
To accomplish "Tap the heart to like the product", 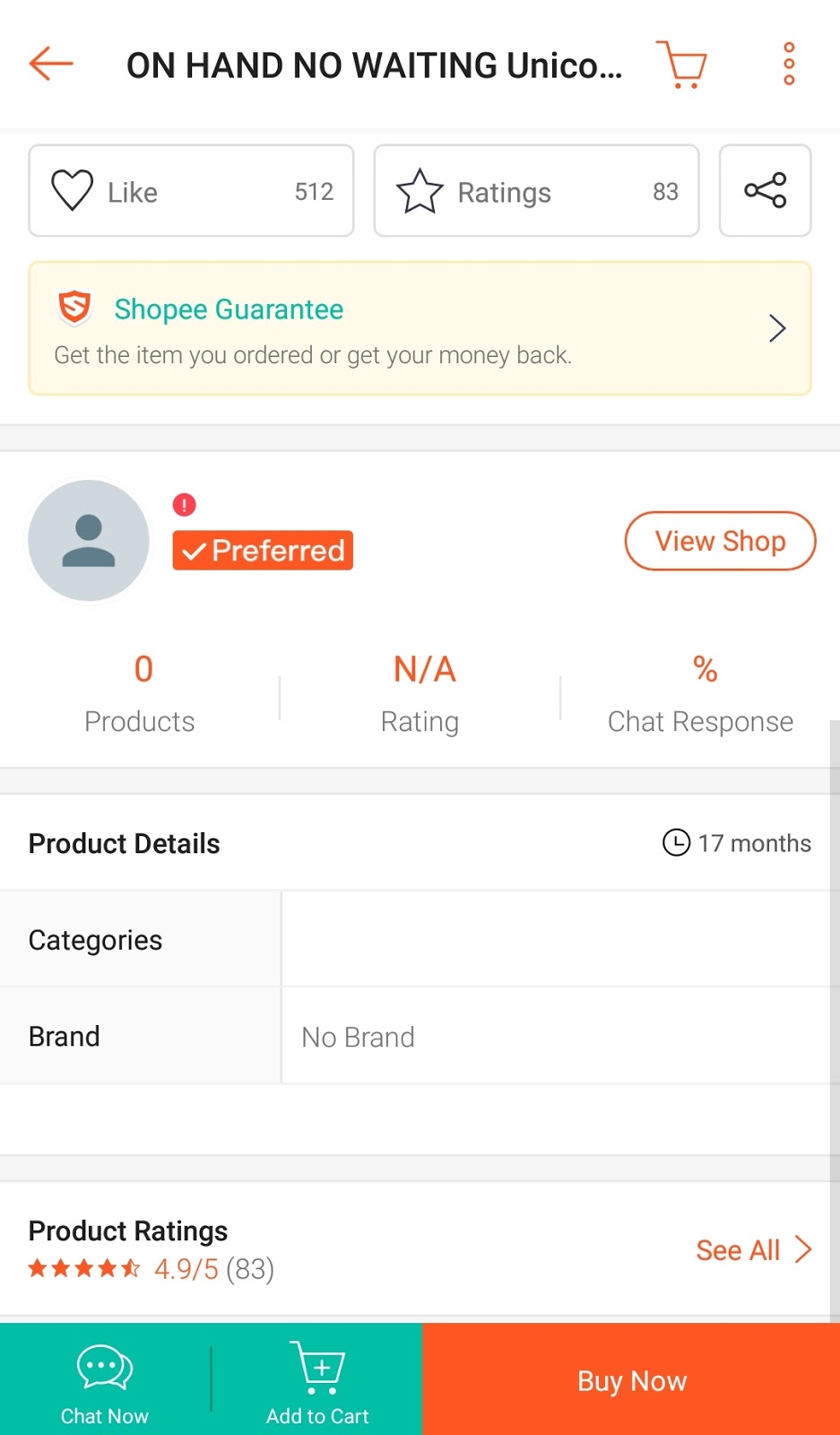I will [74, 190].
